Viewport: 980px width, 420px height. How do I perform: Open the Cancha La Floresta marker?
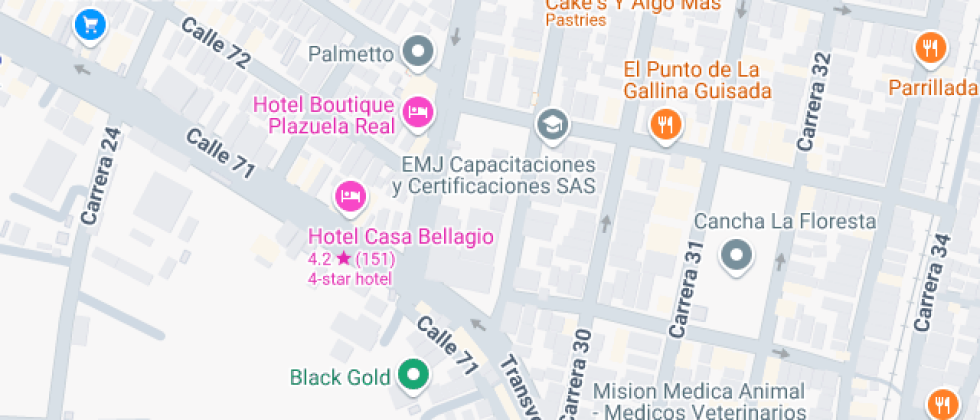[736, 256]
